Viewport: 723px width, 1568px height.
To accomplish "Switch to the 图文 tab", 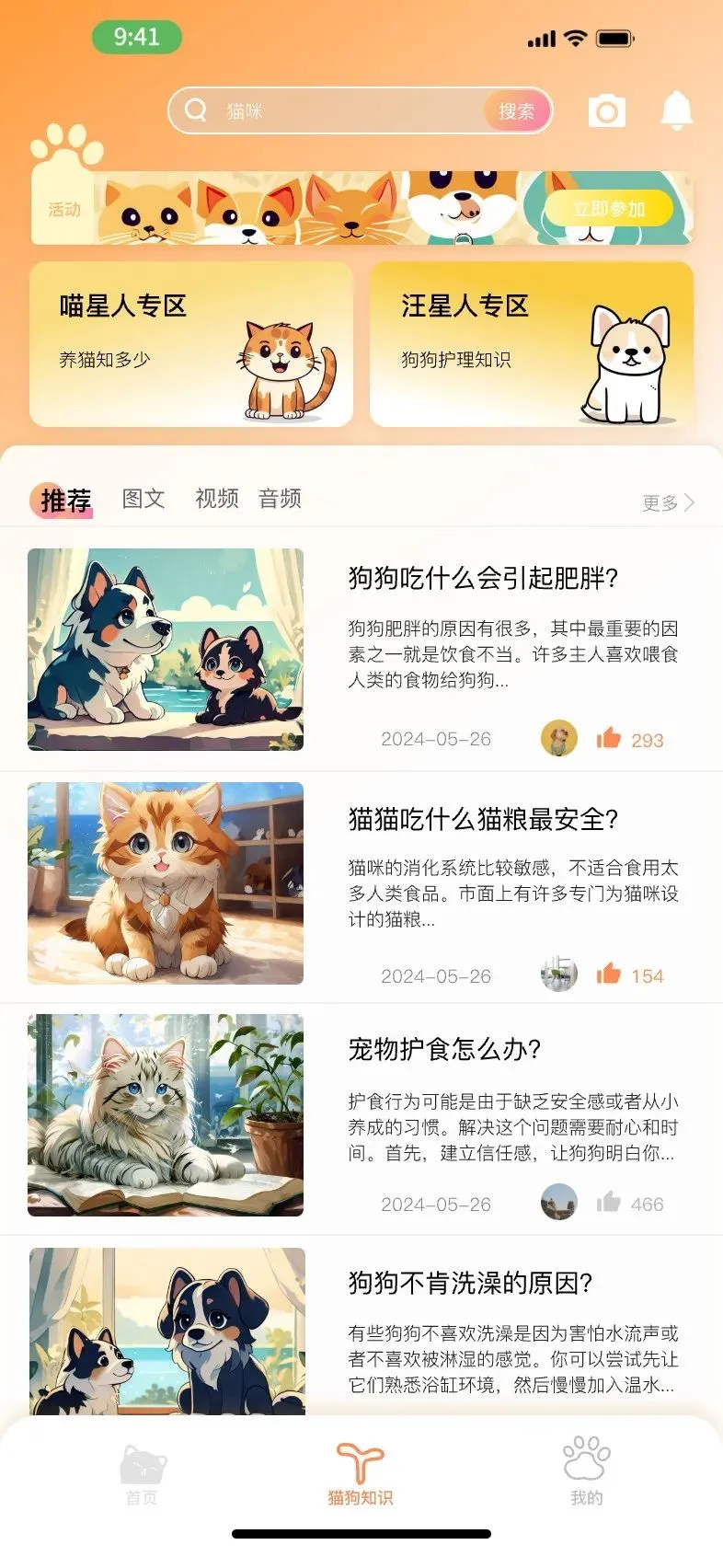I will pyautogui.click(x=143, y=499).
